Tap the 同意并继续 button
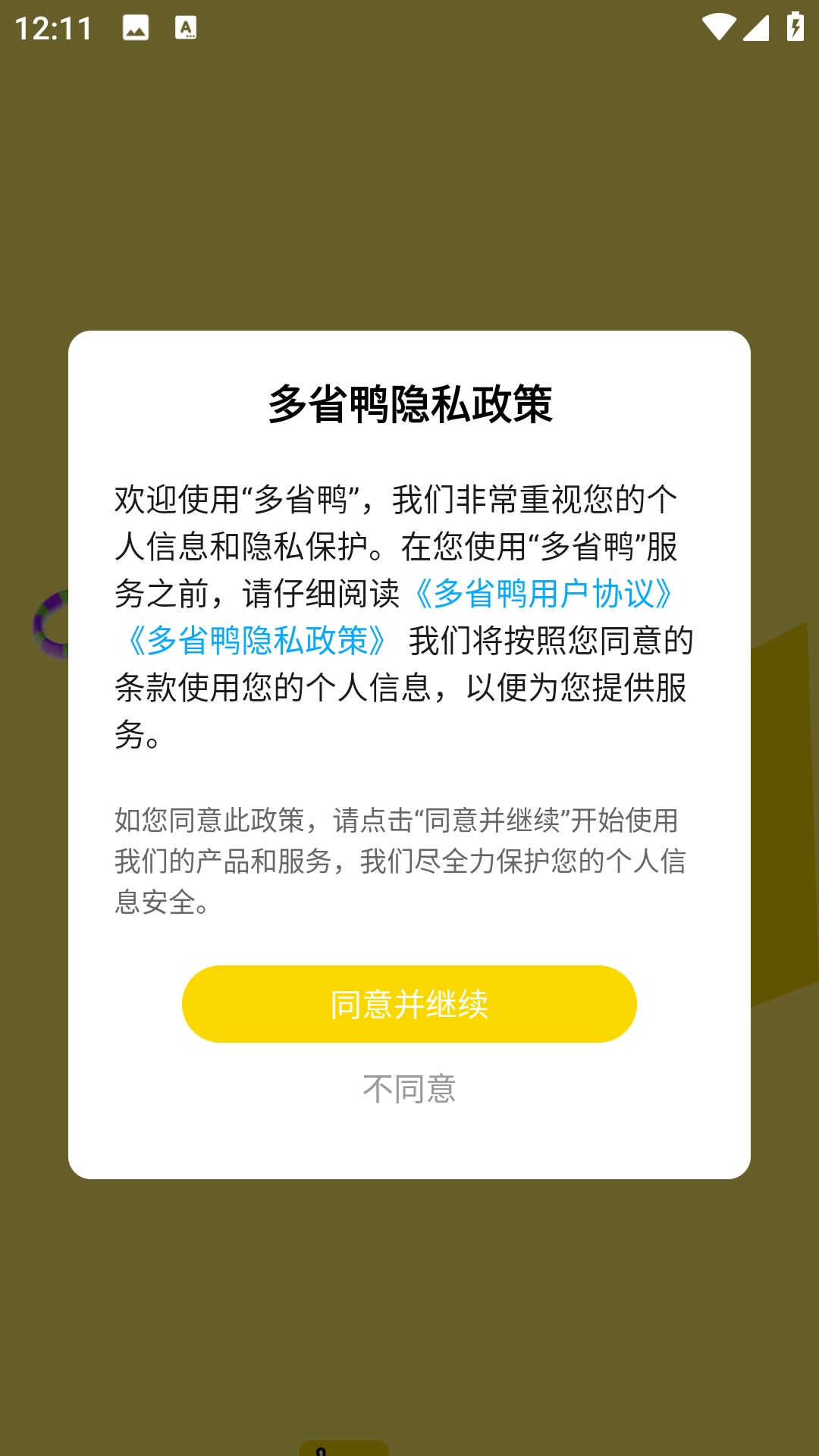Screen dimensions: 819x1456 (x=409, y=1003)
